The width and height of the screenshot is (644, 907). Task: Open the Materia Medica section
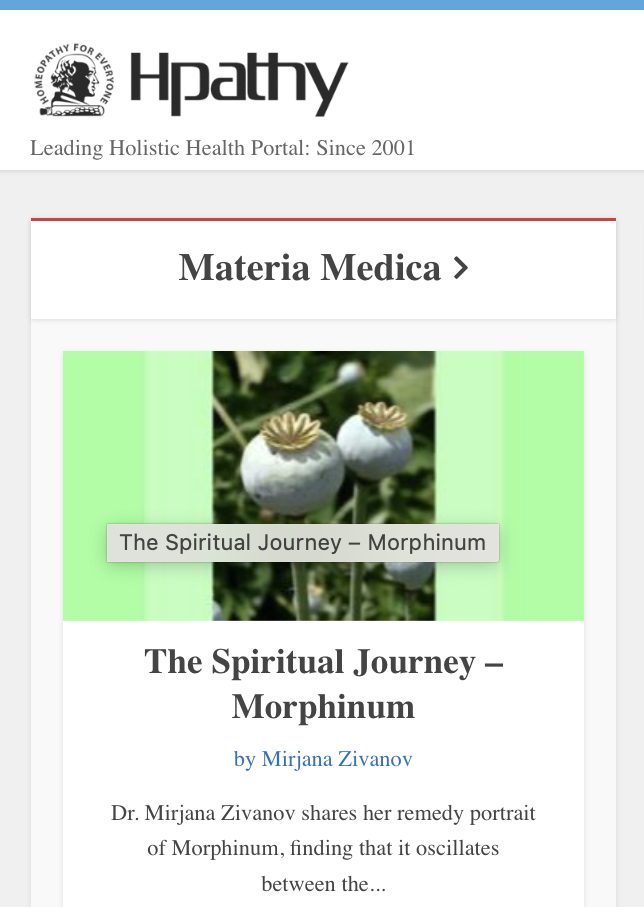click(x=323, y=268)
